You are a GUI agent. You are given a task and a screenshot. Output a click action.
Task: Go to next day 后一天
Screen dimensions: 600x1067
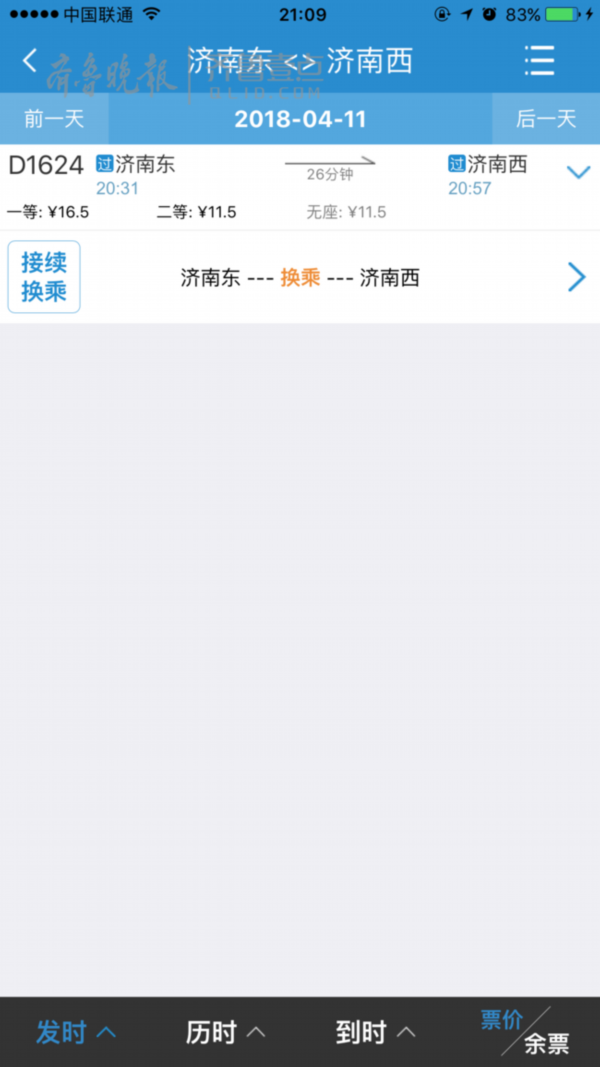546,119
